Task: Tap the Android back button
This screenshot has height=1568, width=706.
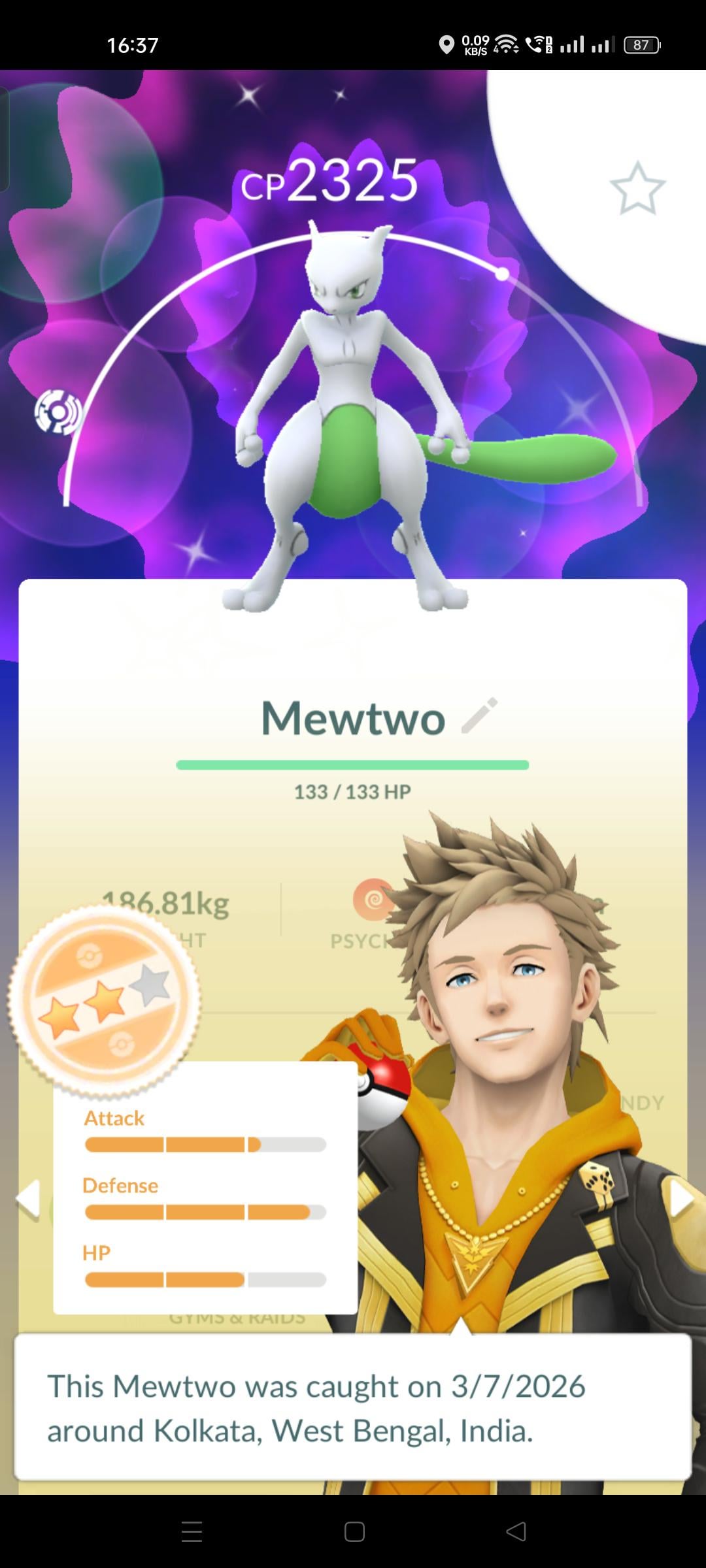Action: [x=516, y=1531]
